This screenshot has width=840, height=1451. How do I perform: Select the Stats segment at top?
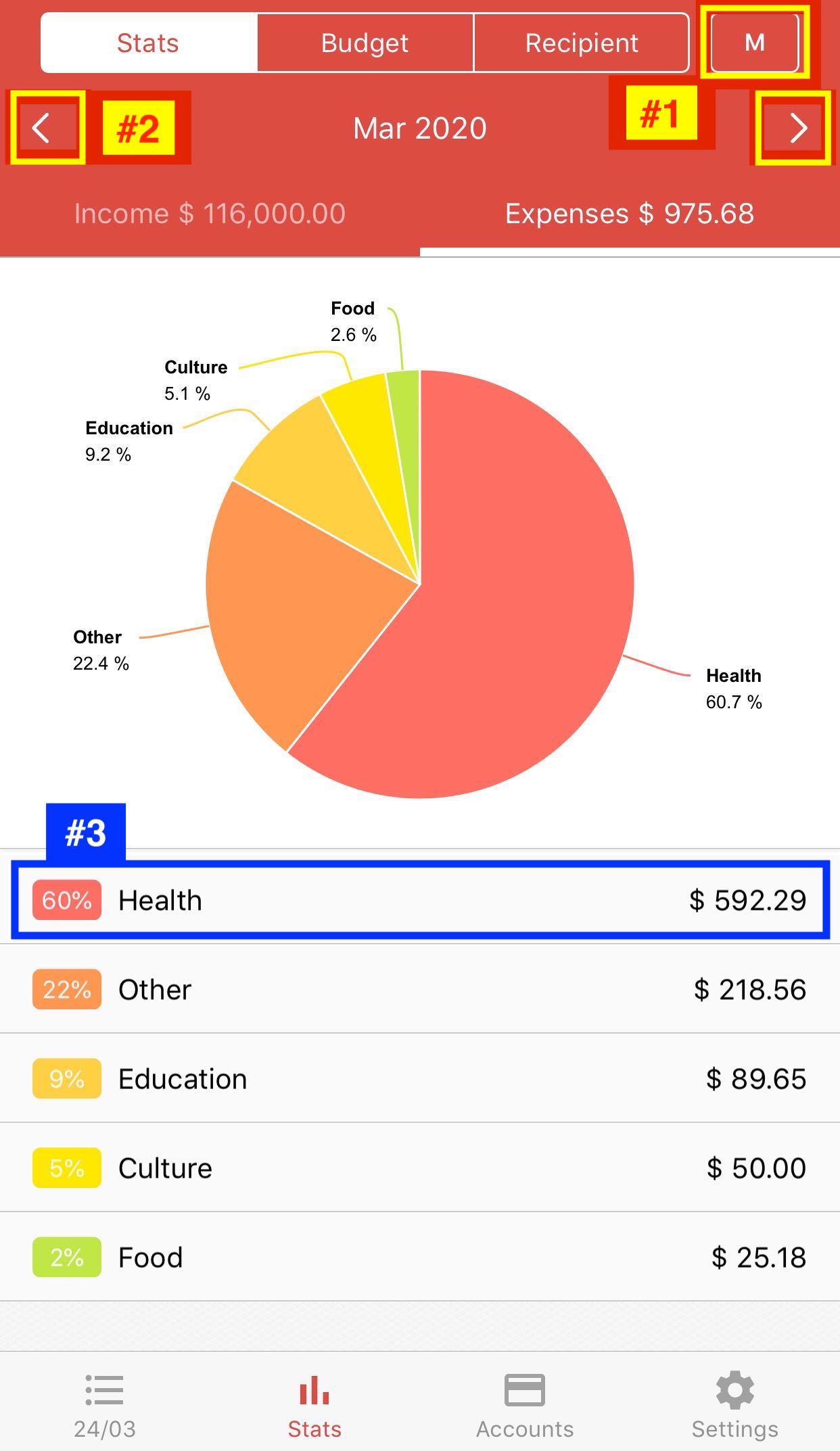tap(149, 43)
